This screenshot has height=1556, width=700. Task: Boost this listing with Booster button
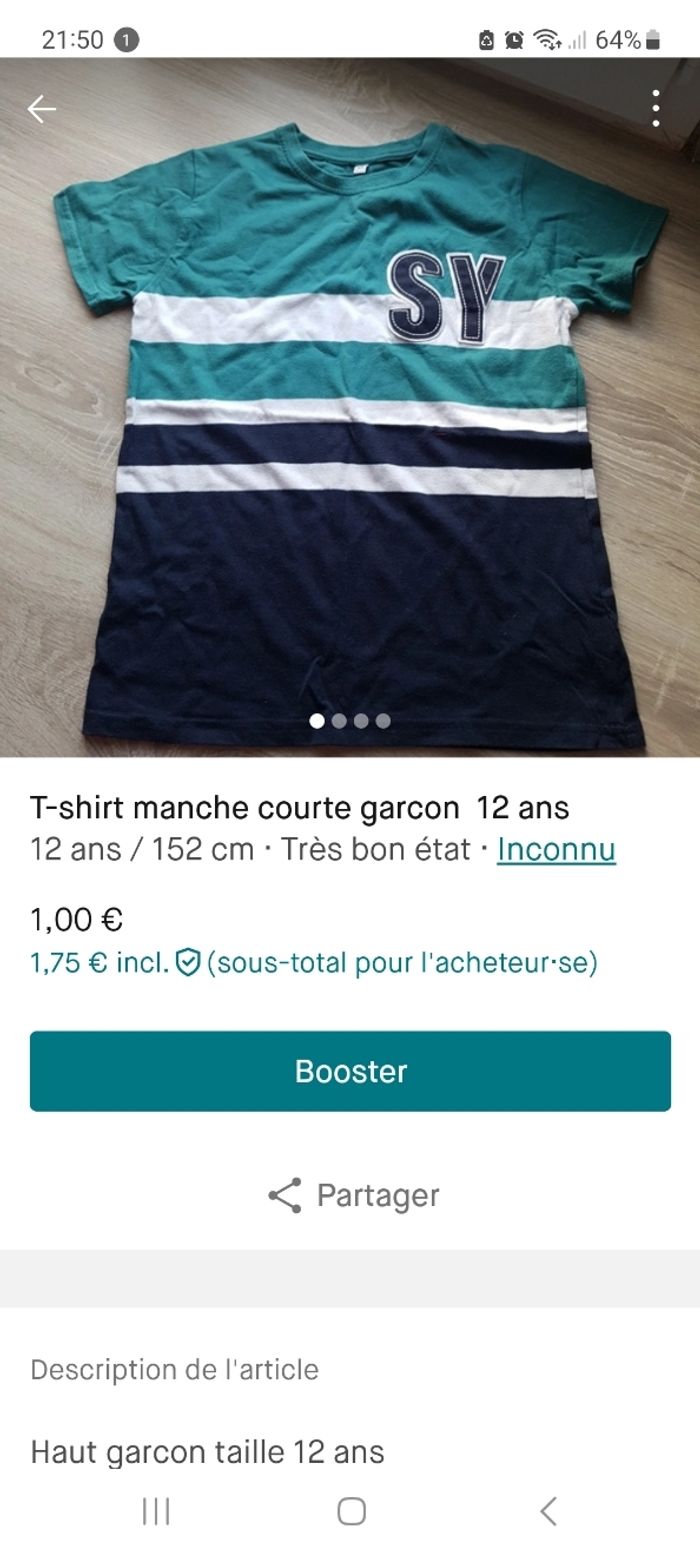tap(350, 1071)
